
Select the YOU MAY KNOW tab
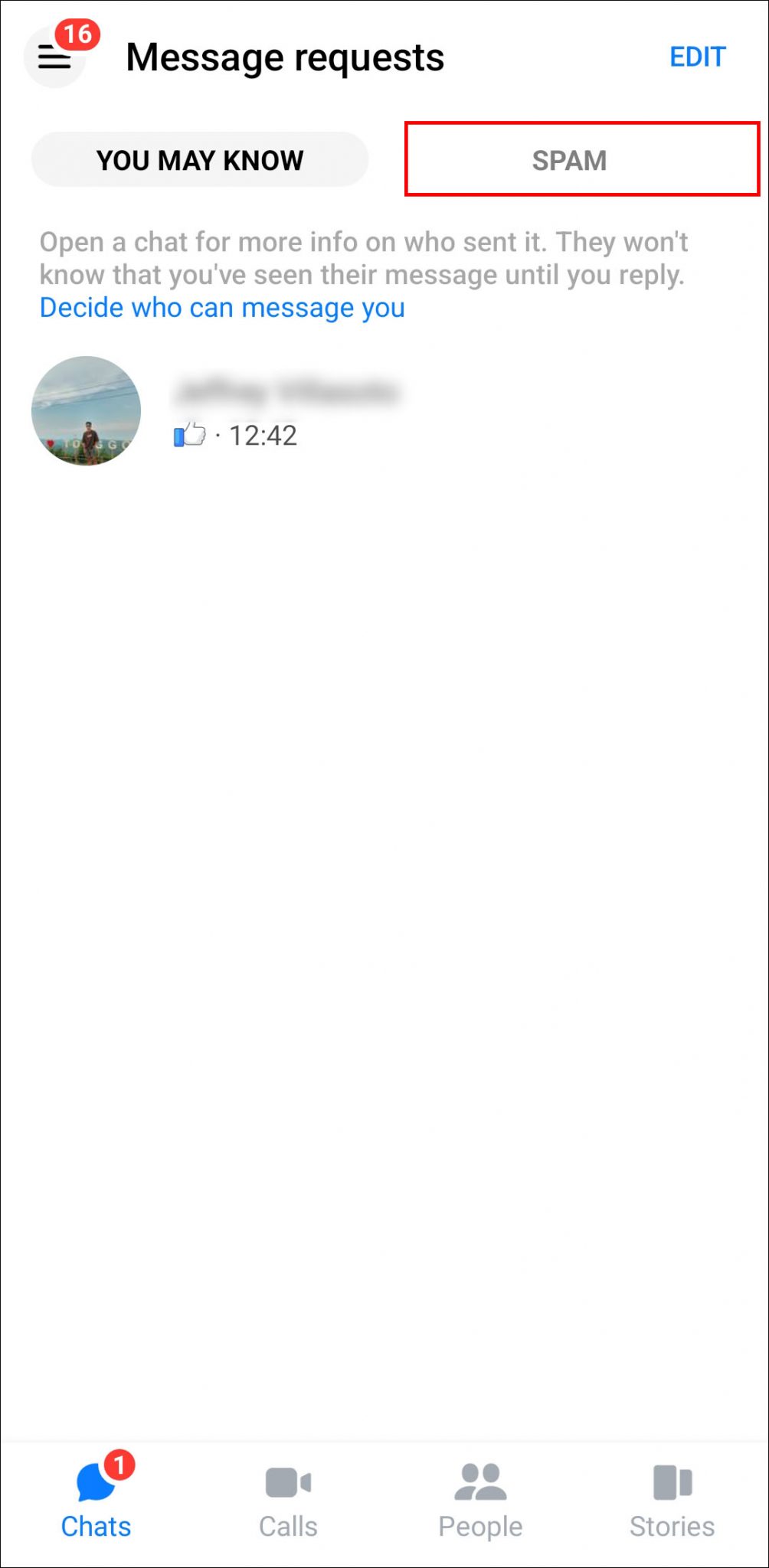[199, 160]
